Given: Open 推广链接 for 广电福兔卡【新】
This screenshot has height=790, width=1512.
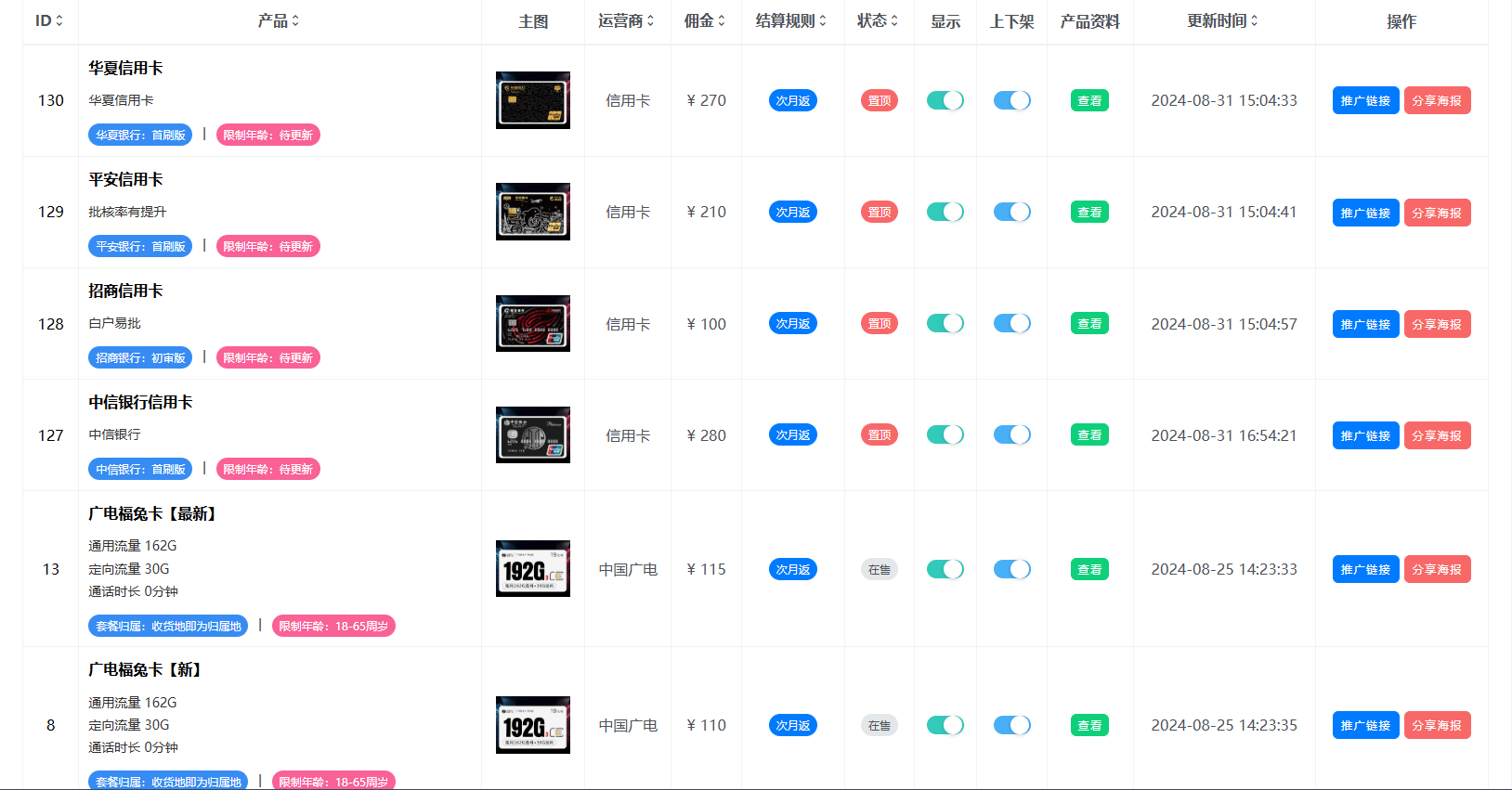Looking at the screenshot, I should [x=1365, y=725].
